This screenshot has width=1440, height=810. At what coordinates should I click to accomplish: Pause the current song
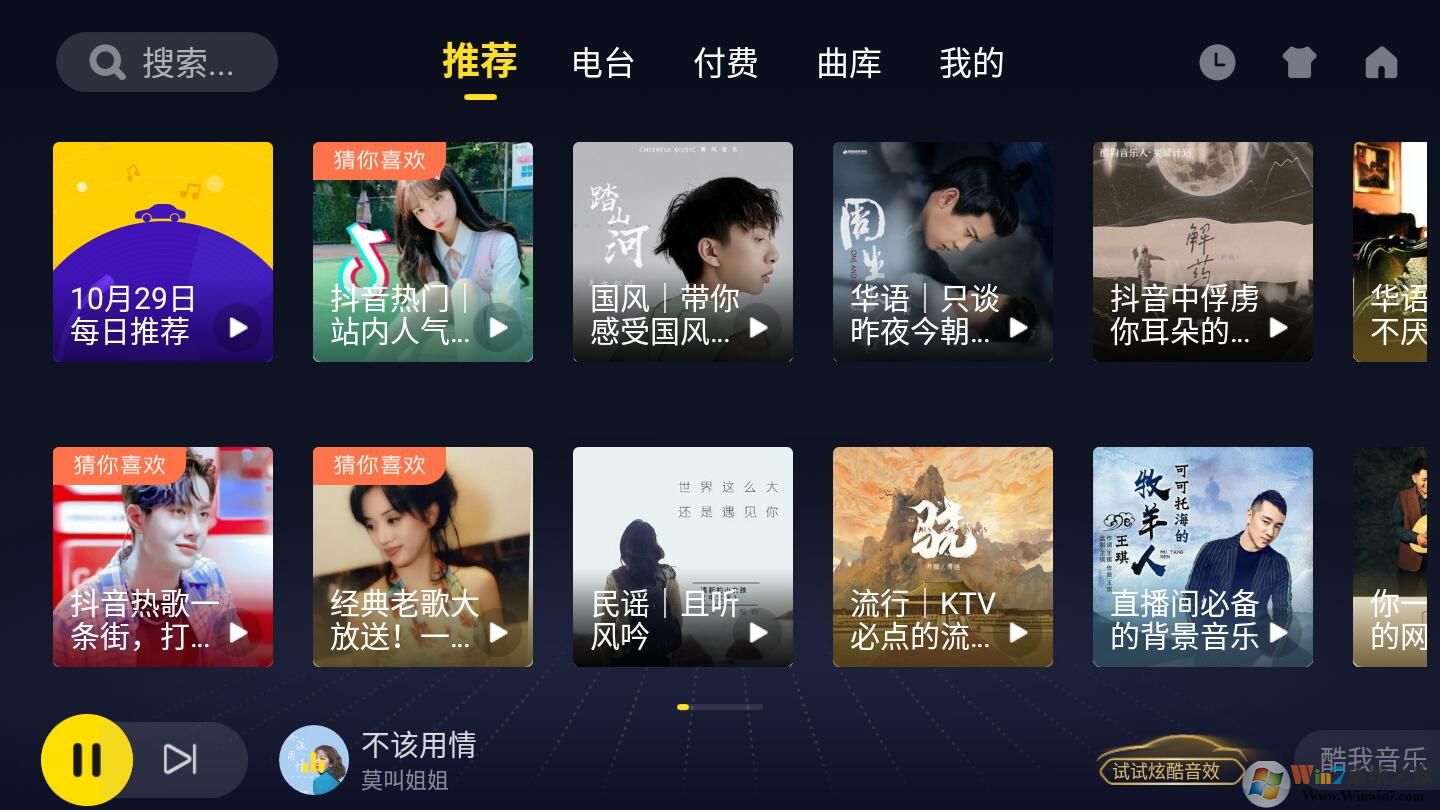click(87, 760)
